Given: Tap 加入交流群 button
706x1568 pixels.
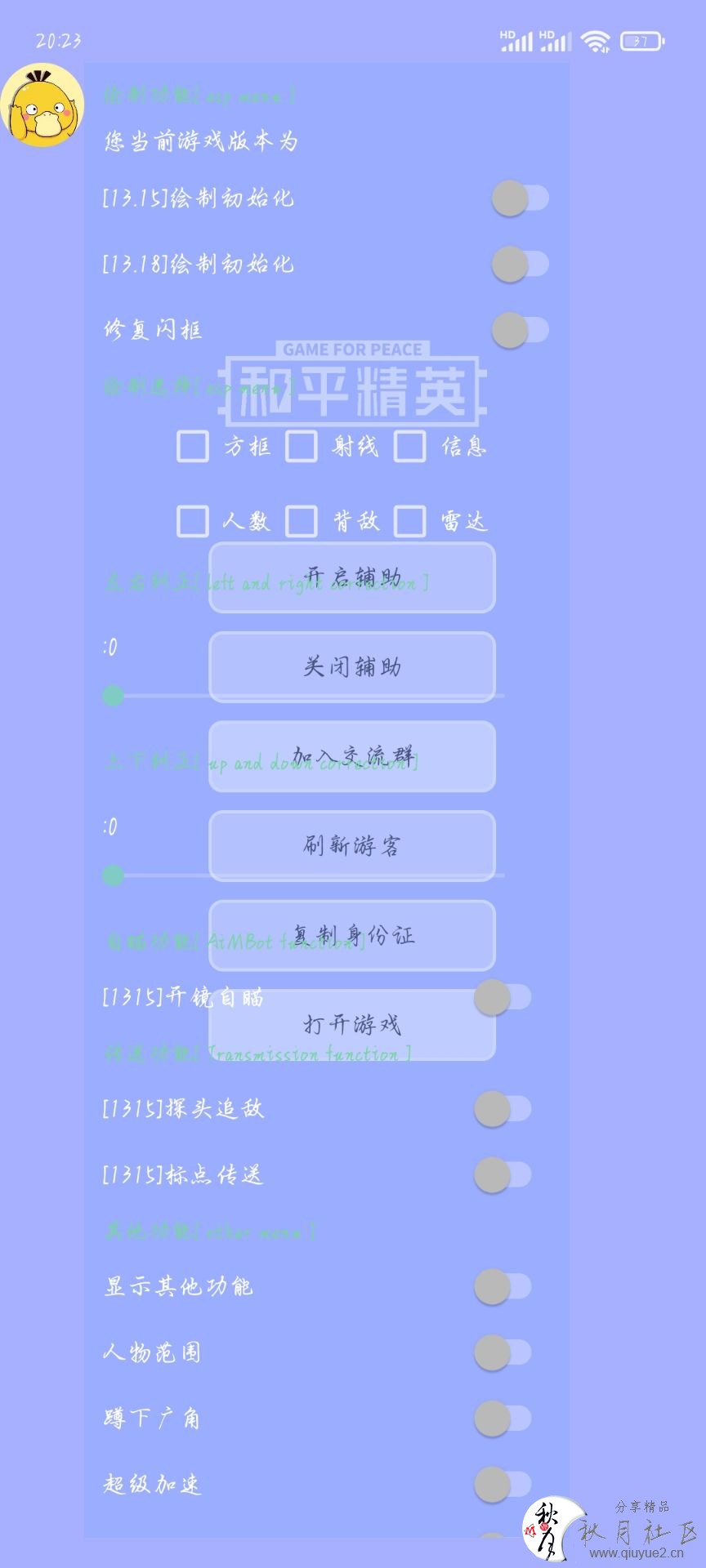Looking at the screenshot, I should tap(352, 756).
